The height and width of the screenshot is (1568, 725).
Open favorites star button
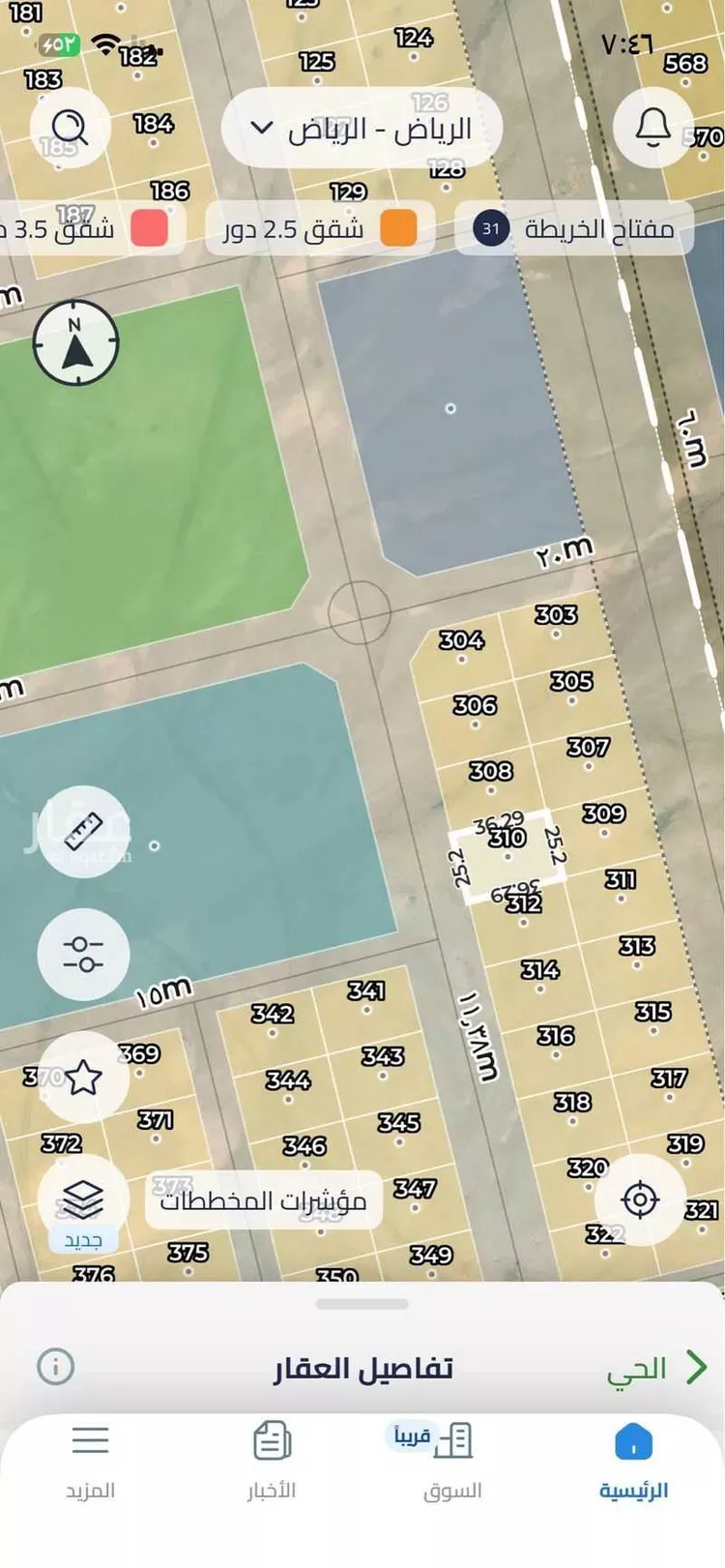tap(84, 1077)
